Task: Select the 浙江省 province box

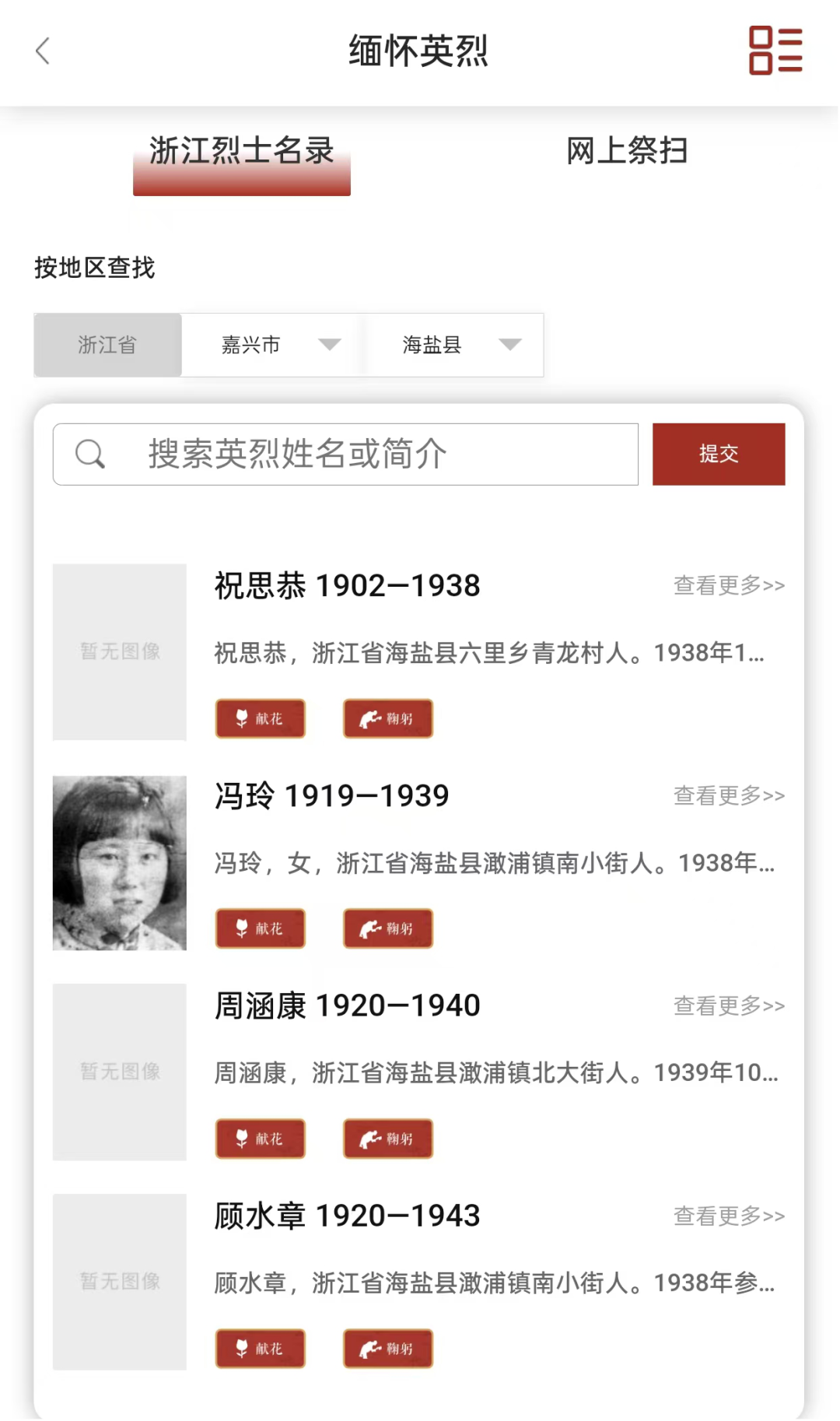Action: [x=107, y=345]
